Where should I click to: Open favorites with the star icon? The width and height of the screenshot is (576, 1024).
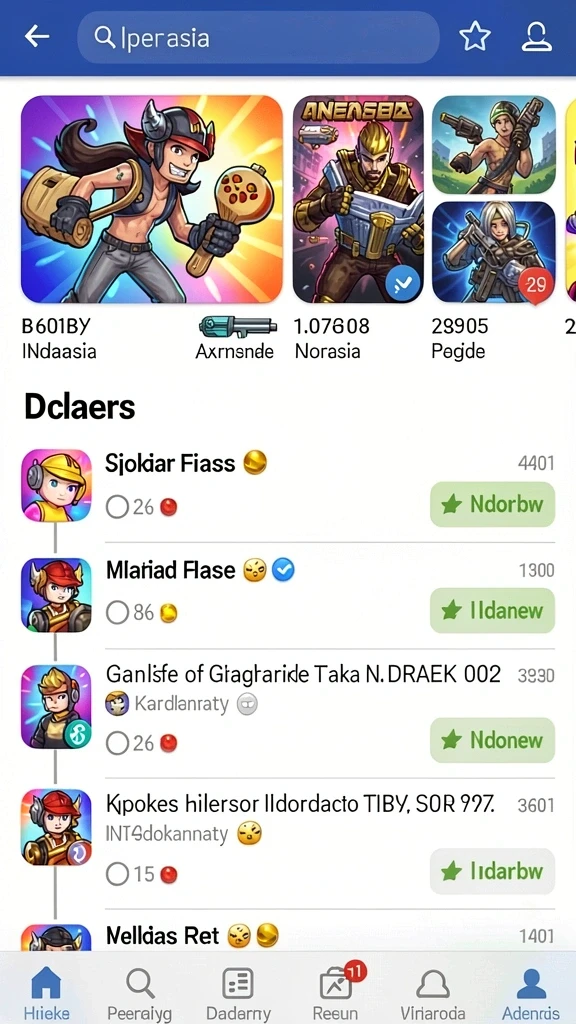[475, 37]
